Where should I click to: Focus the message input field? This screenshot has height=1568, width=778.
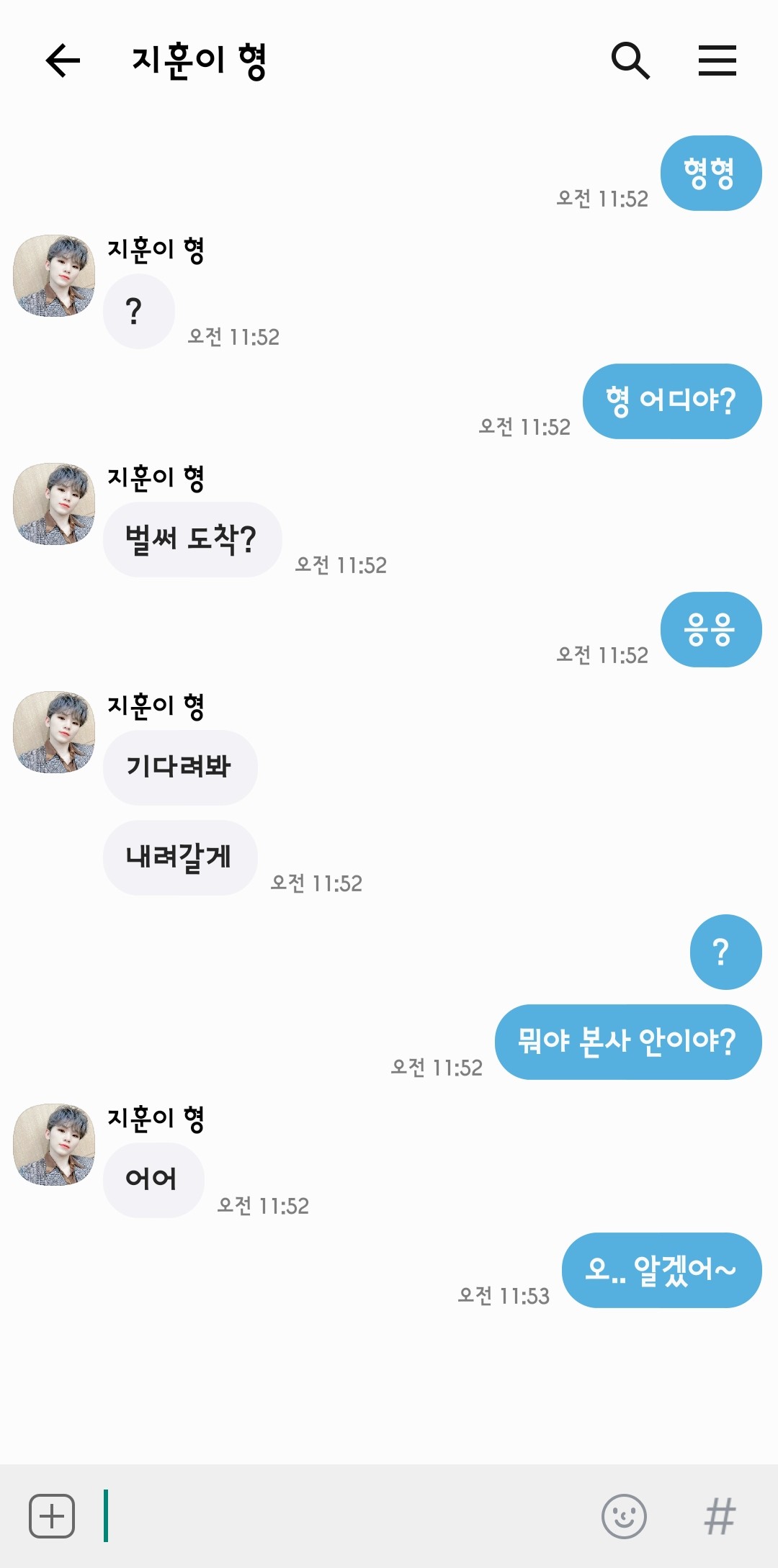(346, 1516)
